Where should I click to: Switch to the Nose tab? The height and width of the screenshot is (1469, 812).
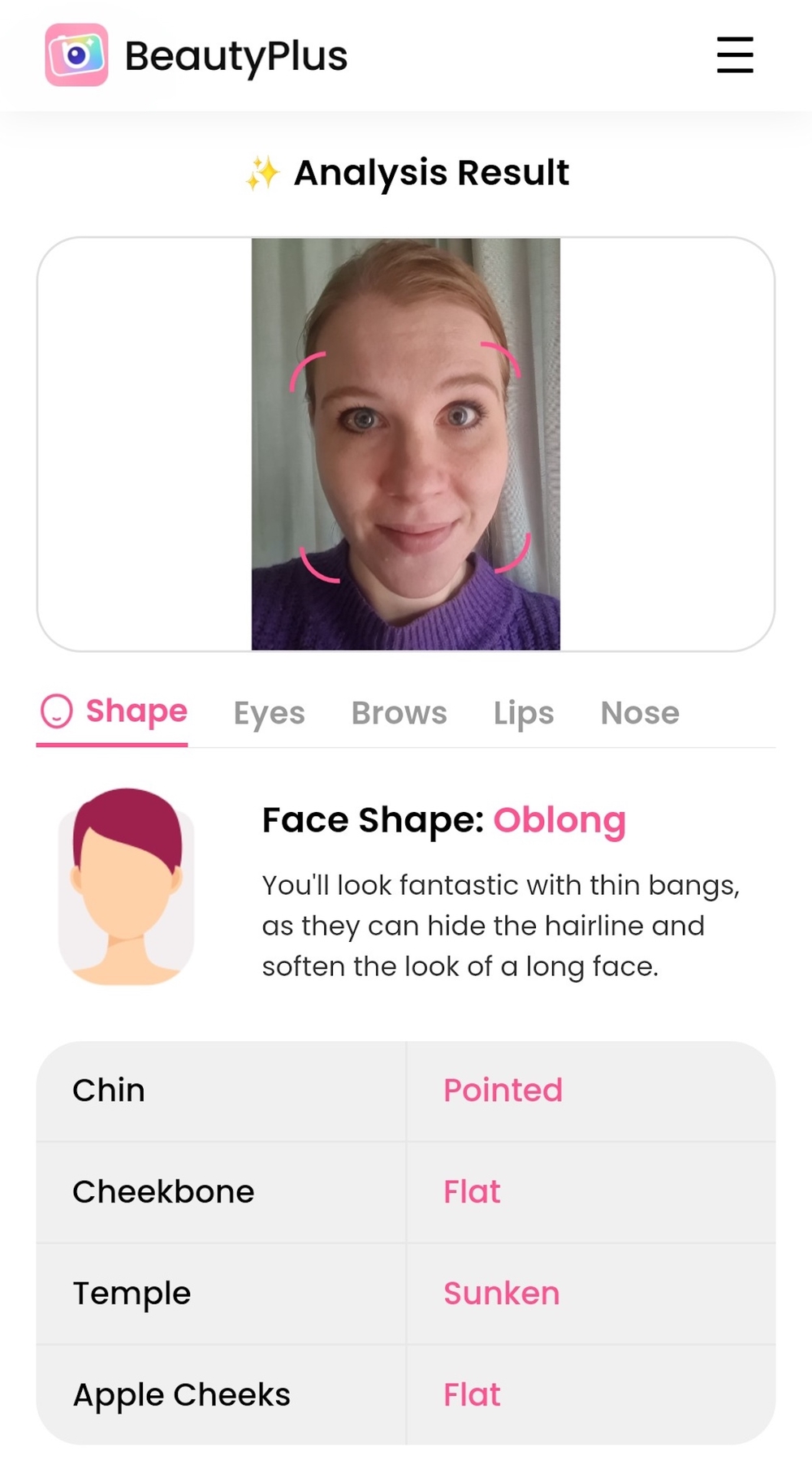[640, 713]
